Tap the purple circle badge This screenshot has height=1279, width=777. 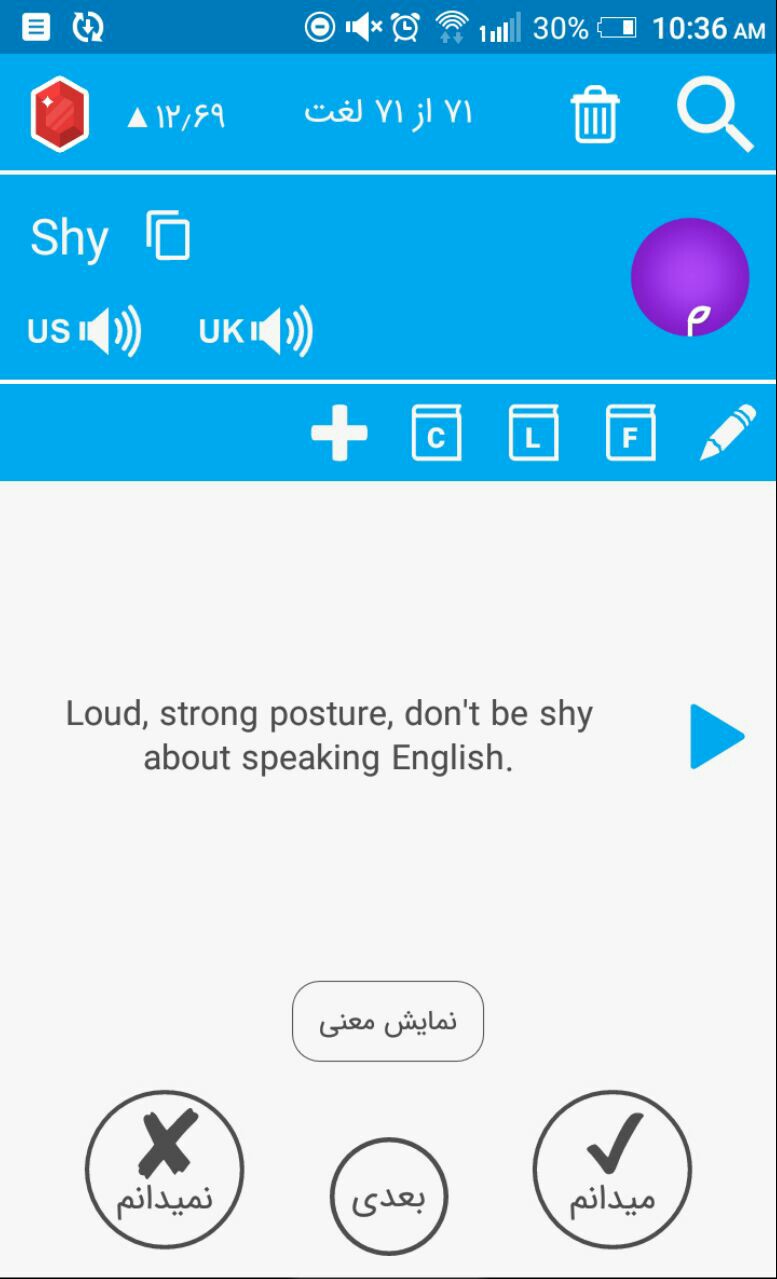(690, 277)
